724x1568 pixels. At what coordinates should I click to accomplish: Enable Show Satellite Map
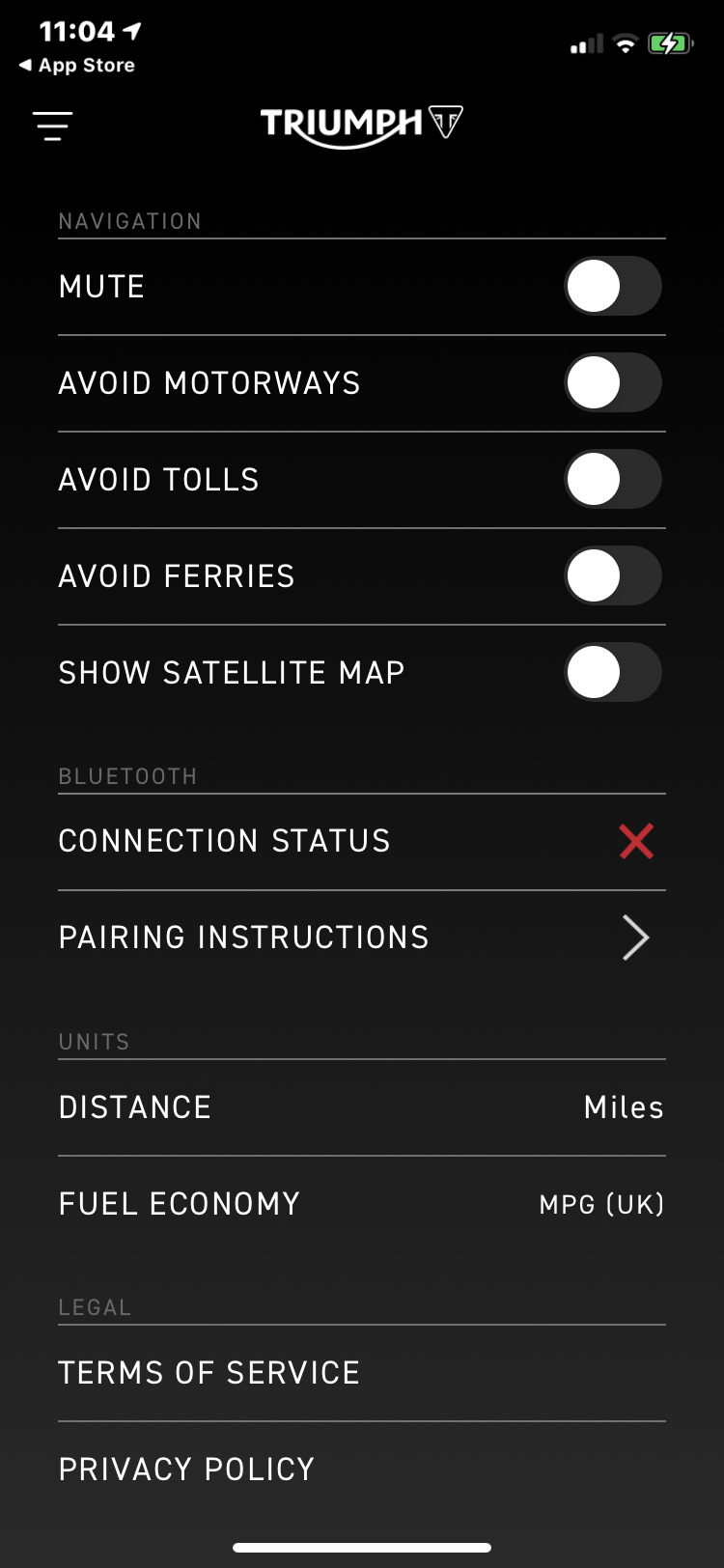pyautogui.click(x=612, y=673)
